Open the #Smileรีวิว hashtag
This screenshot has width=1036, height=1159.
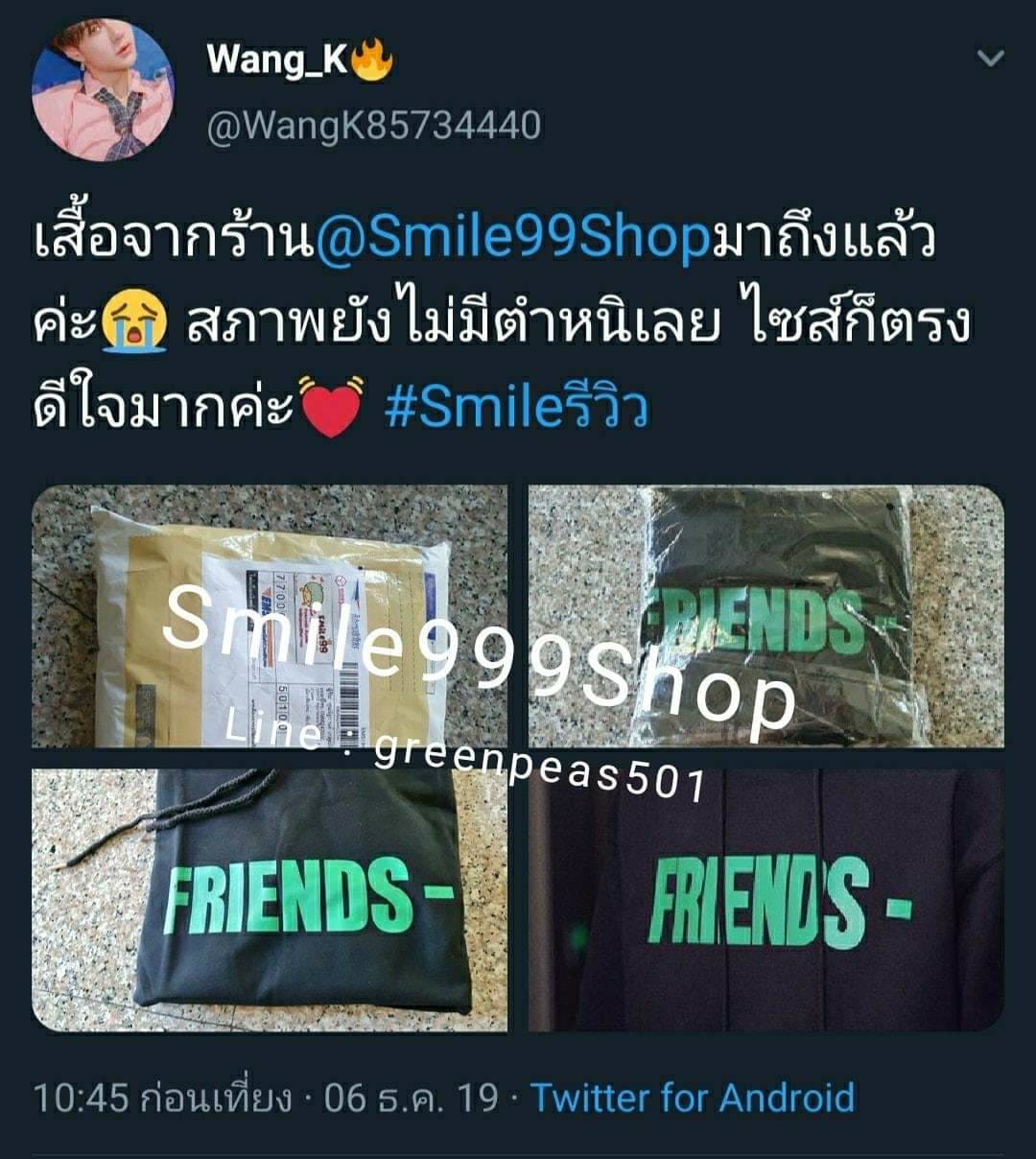coord(516,407)
